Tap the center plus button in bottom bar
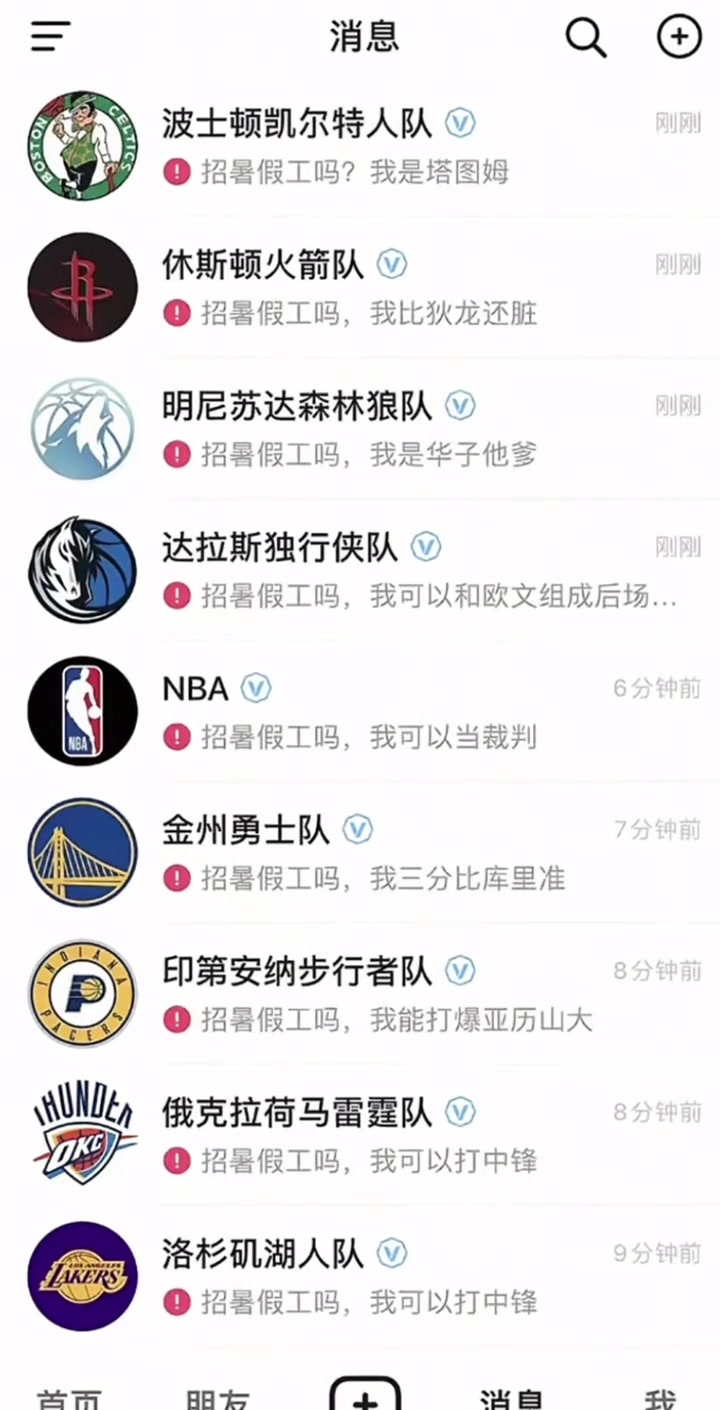This screenshot has width=720, height=1410. click(365, 1390)
